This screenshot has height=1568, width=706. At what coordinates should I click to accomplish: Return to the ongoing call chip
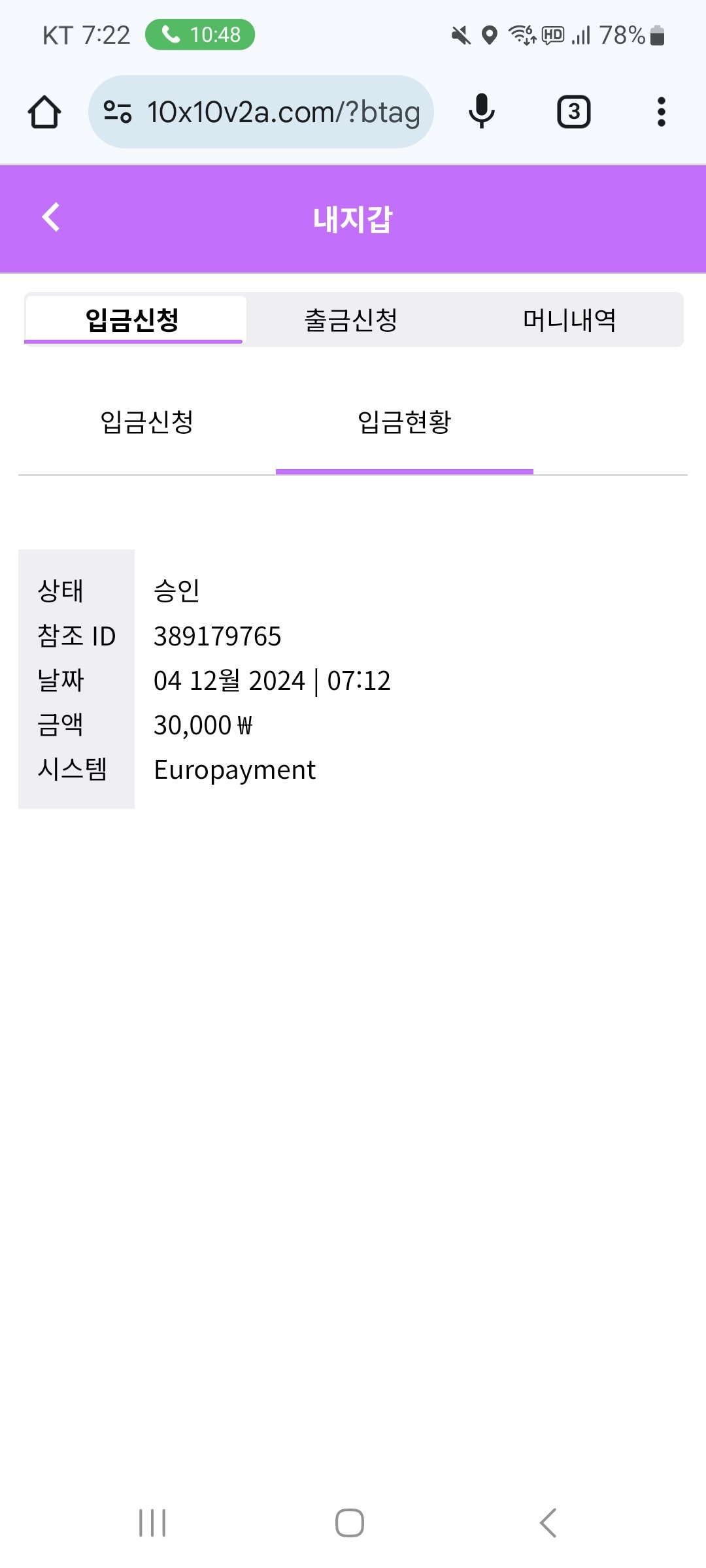tap(200, 35)
